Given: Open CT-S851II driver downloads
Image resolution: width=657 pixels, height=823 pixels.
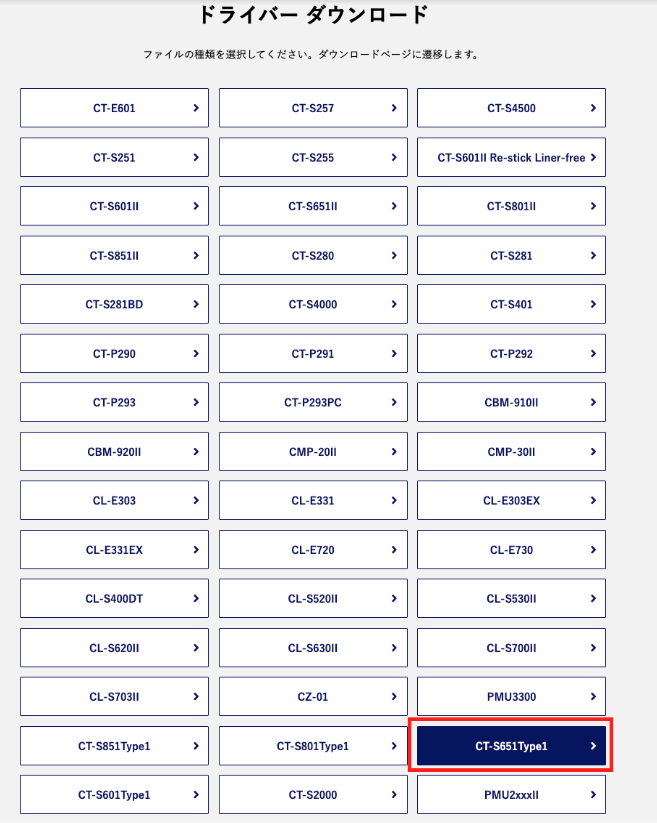Looking at the screenshot, I should (114, 255).
